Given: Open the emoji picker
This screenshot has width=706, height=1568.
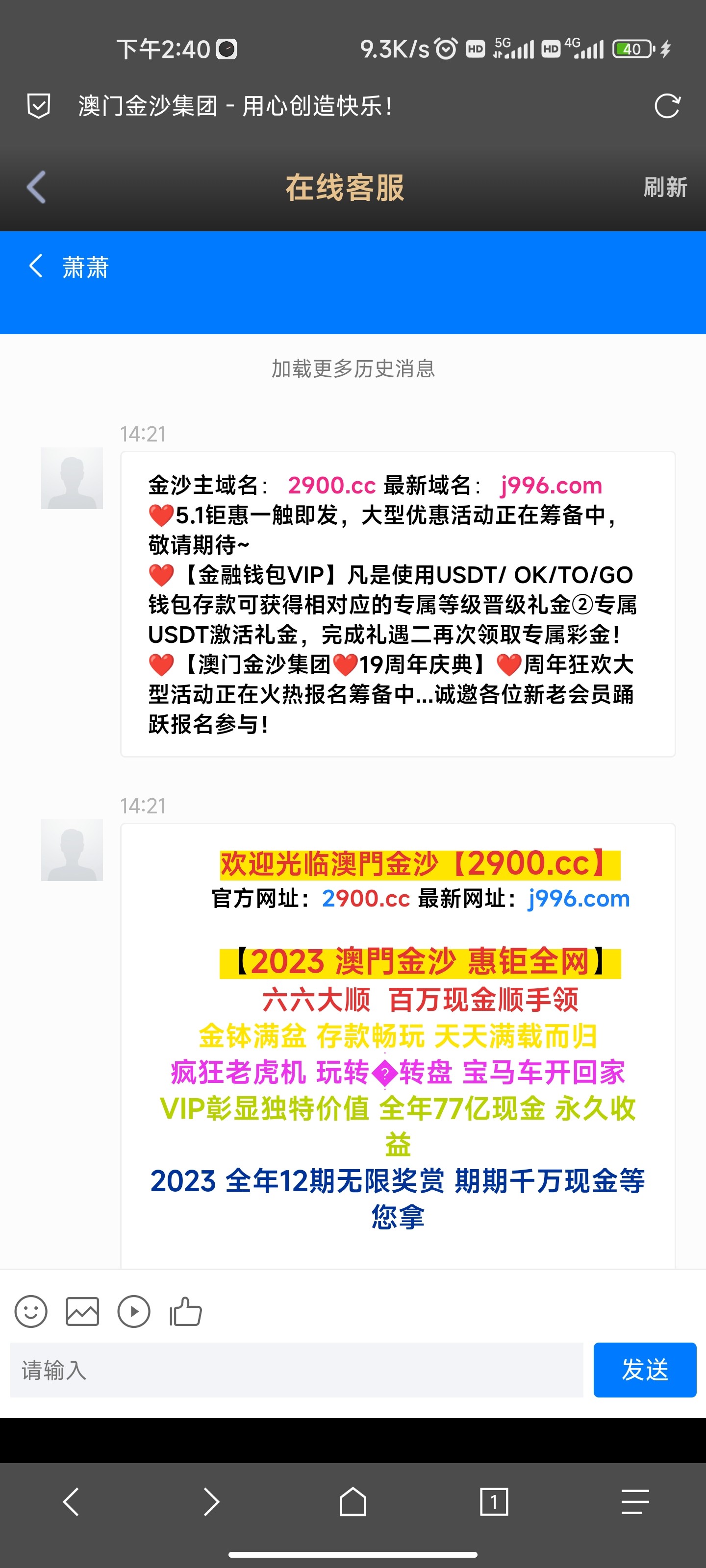Looking at the screenshot, I should pyautogui.click(x=31, y=1311).
